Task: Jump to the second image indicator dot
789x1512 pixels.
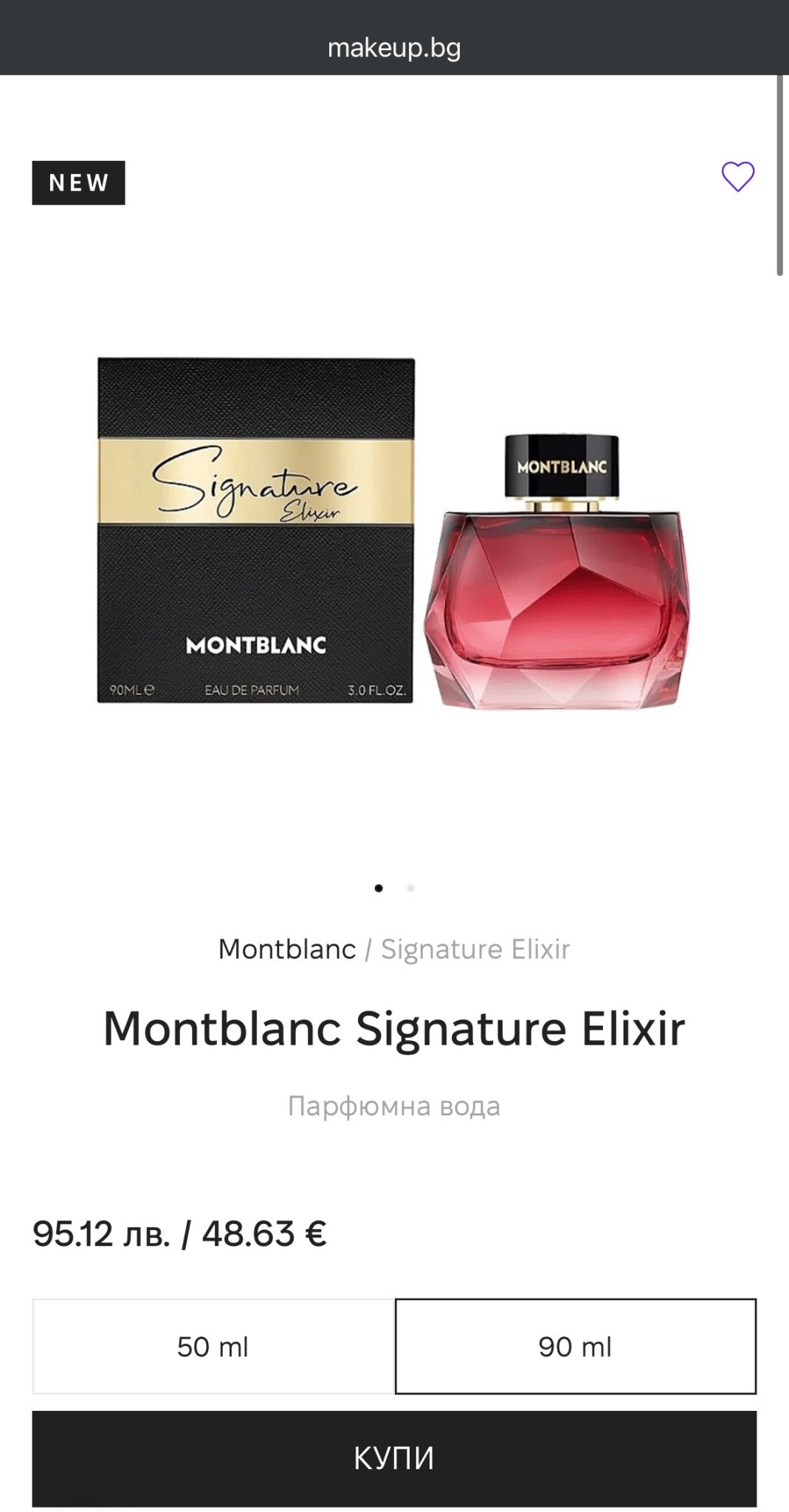Action: 410,888
